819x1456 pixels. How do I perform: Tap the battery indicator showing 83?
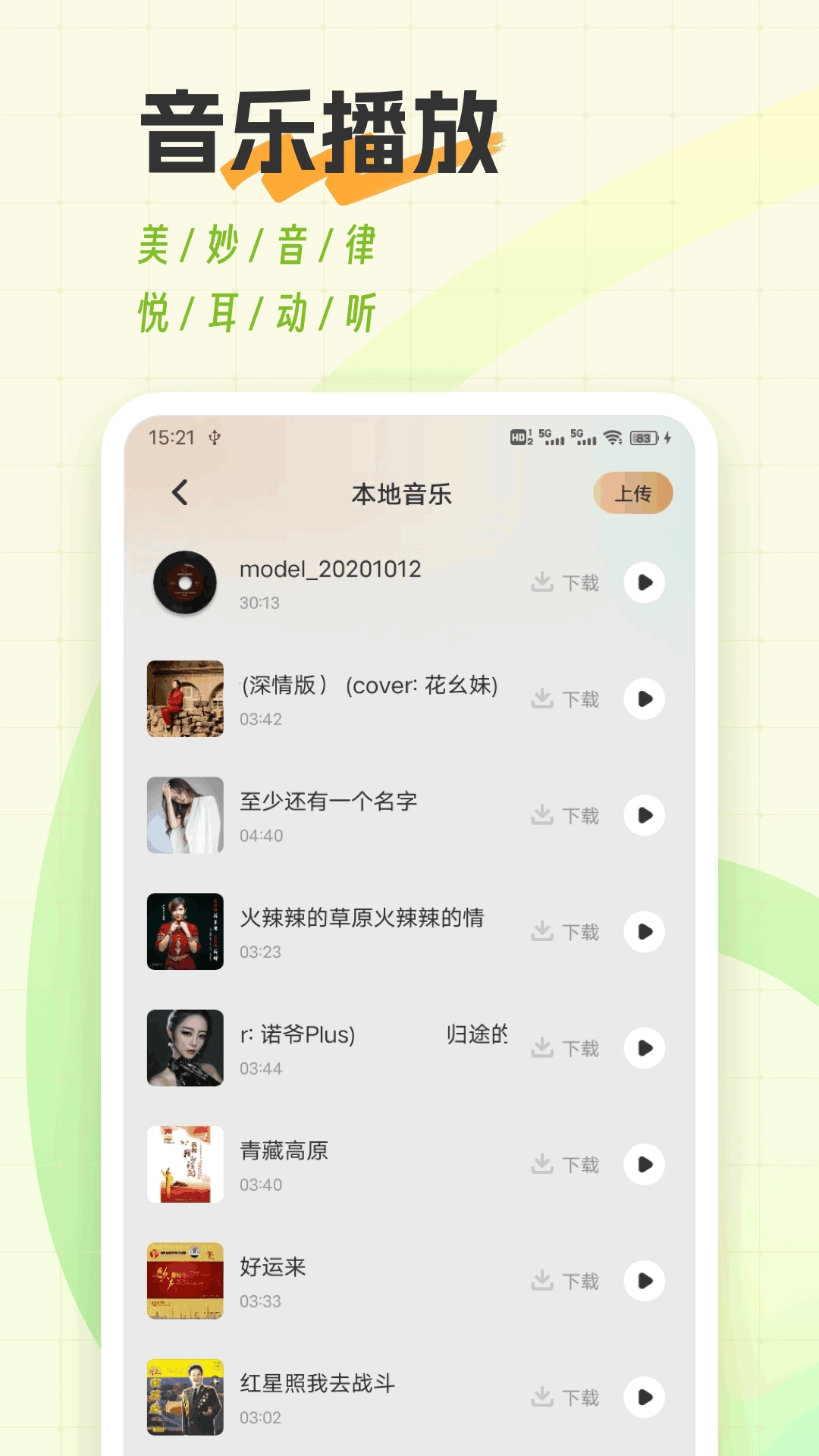click(639, 438)
